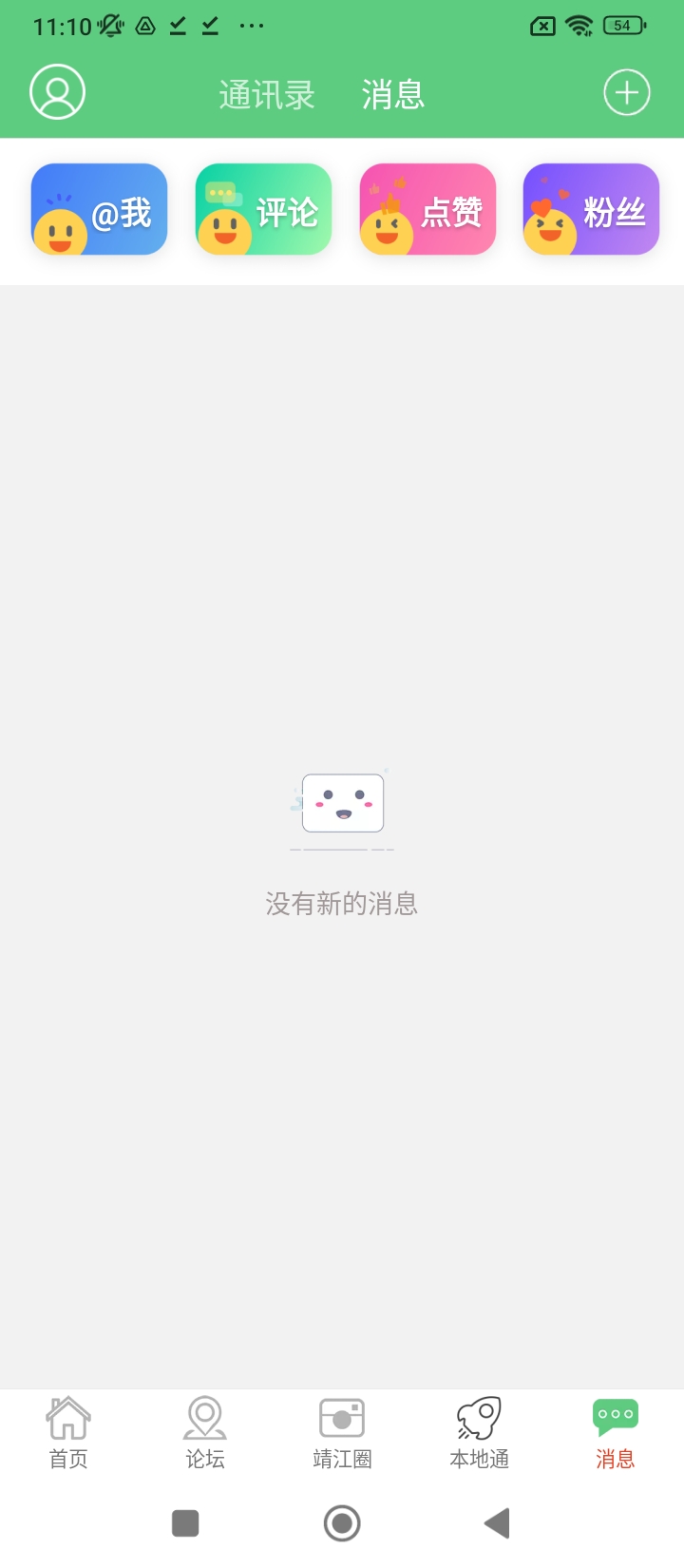
Task: Open the @我 mentions card
Action: (x=99, y=210)
